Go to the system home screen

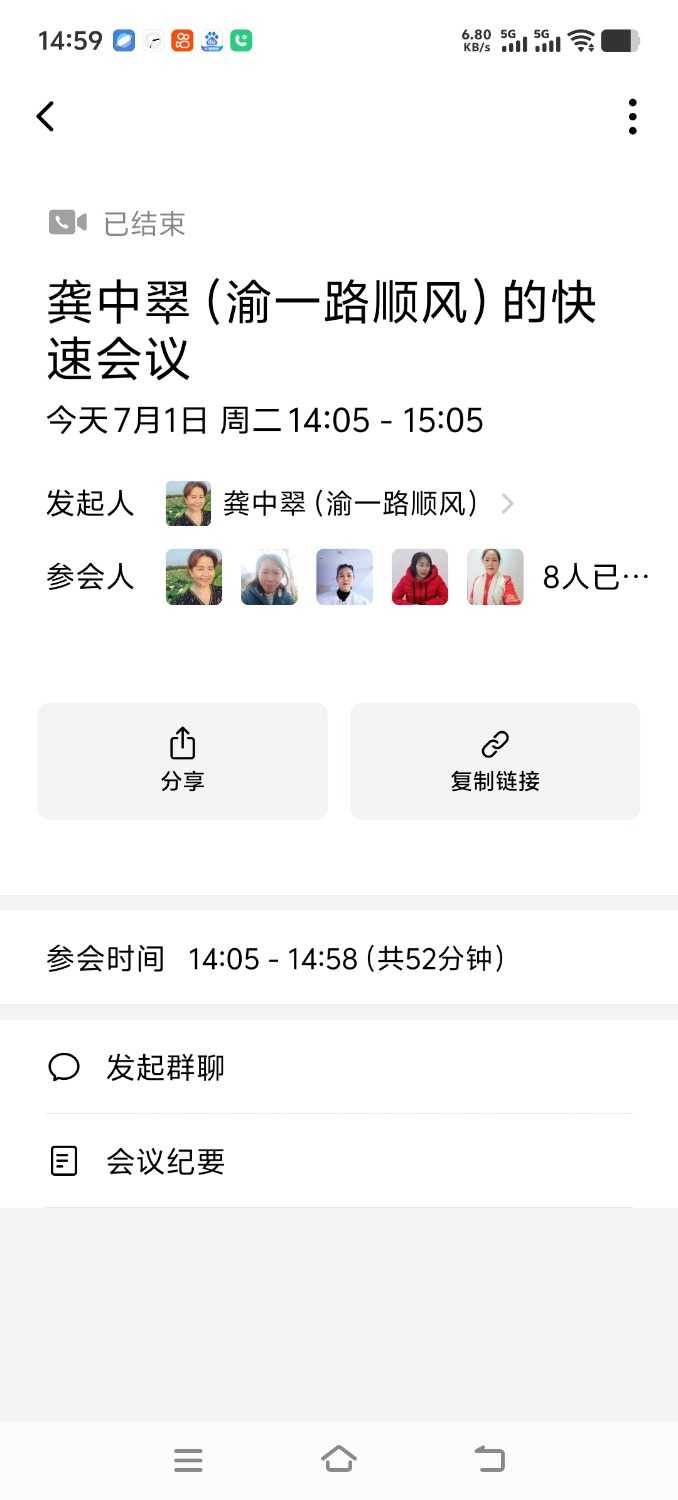tap(339, 1459)
